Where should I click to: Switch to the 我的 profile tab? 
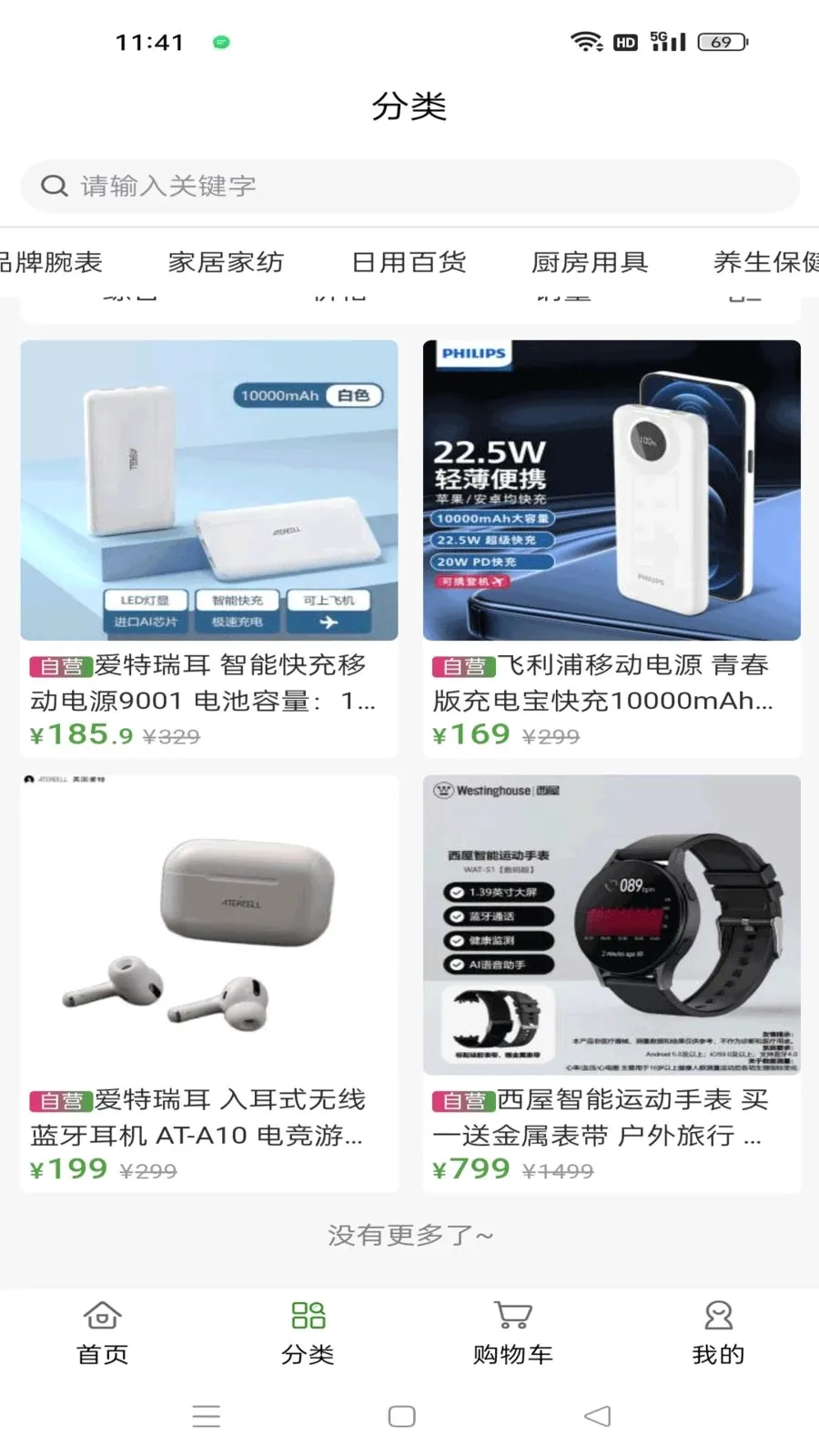point(718,1333)
